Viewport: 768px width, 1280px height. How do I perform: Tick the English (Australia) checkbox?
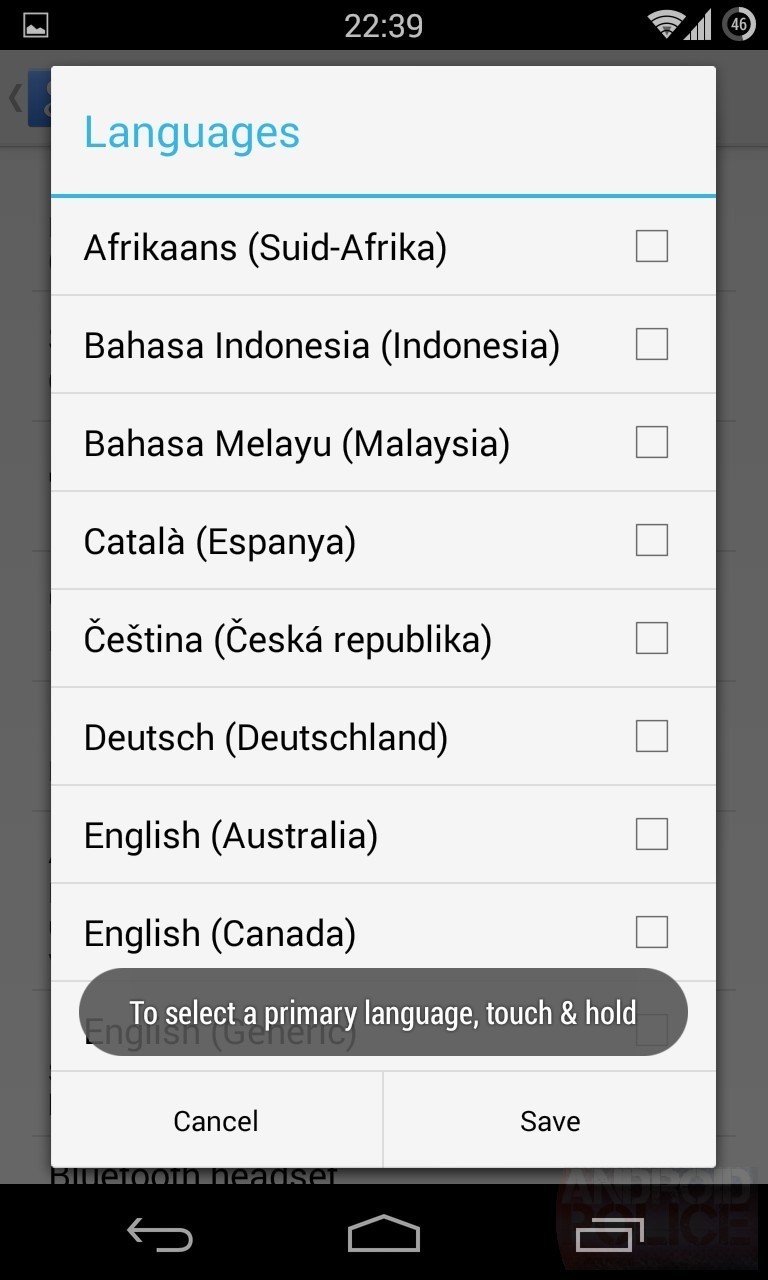[x=652, y=834]
